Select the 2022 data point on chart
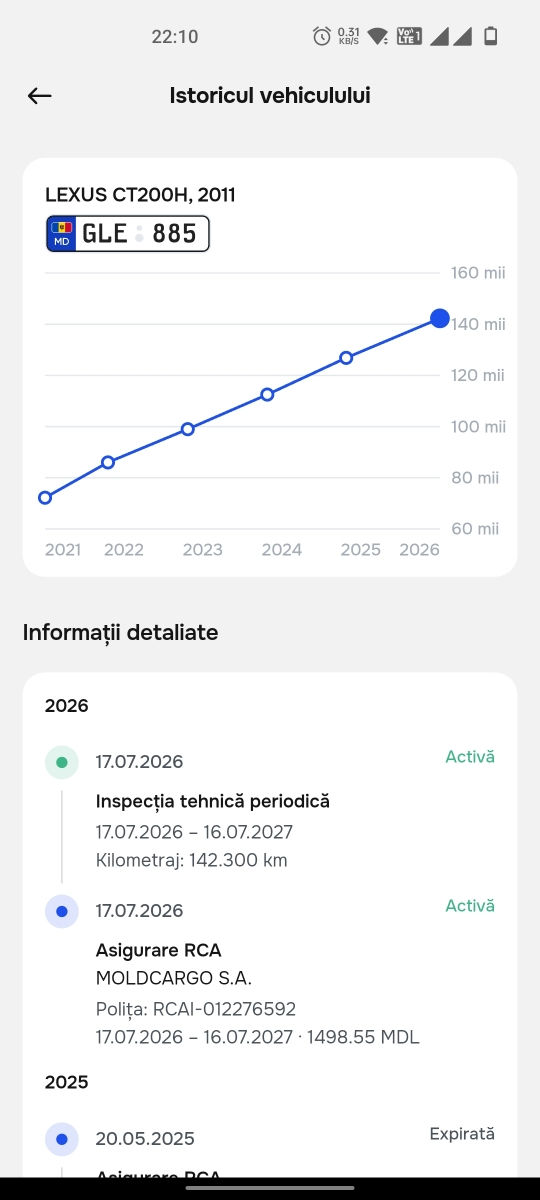 tap(108, 462)
